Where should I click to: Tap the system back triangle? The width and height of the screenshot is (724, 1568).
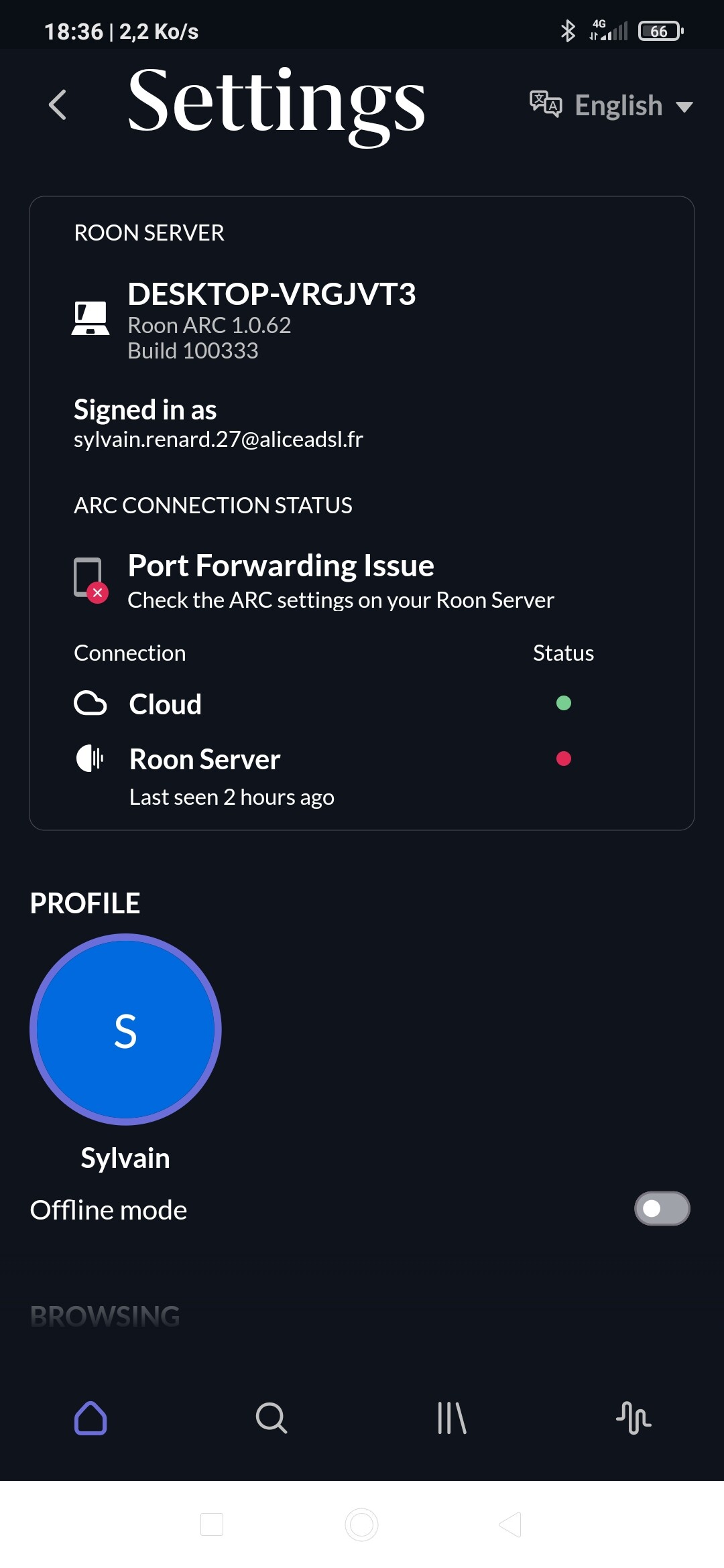coord(511,1524)
